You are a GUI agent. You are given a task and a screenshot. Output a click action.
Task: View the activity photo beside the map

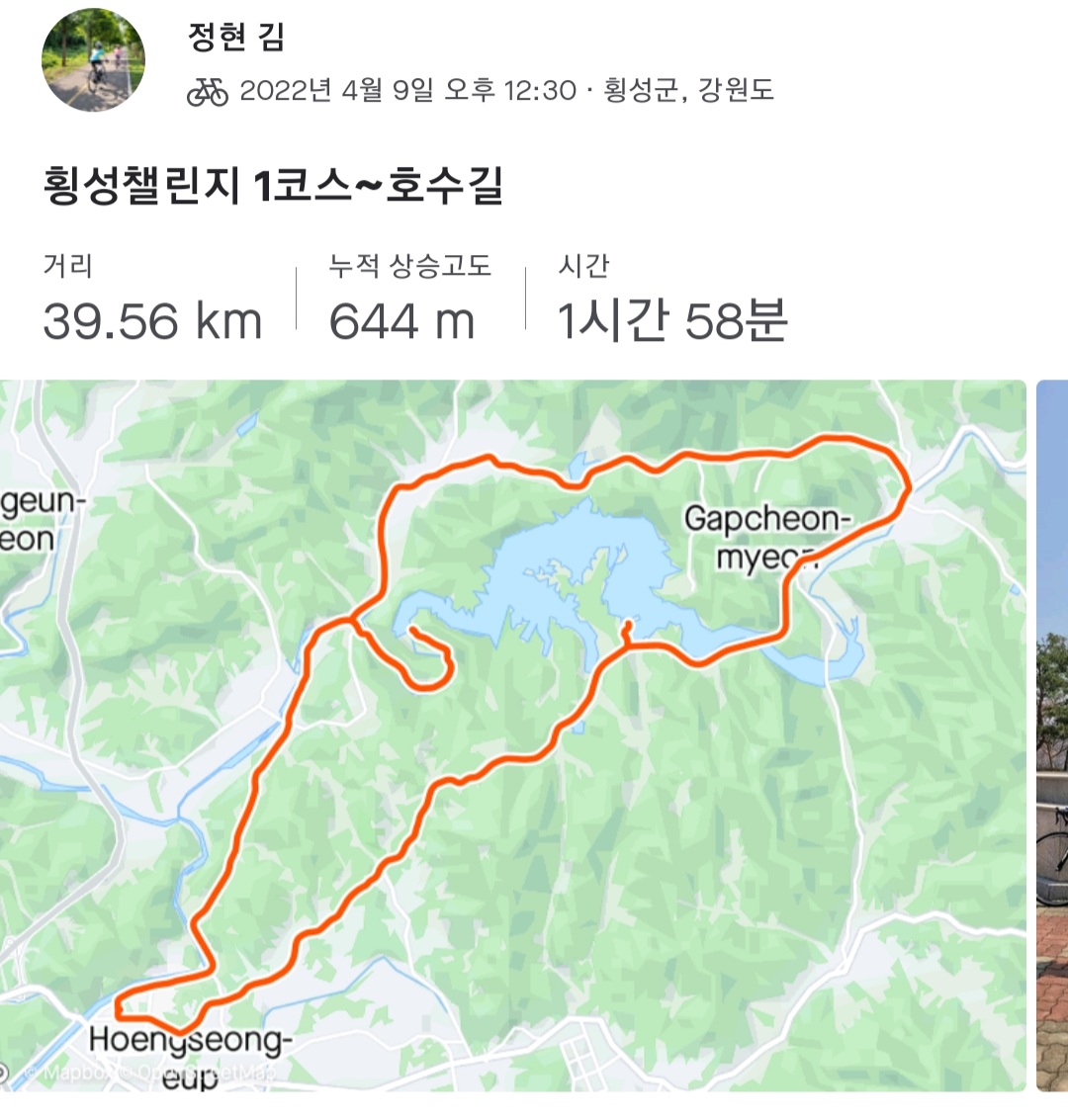tap(1052, 735)
